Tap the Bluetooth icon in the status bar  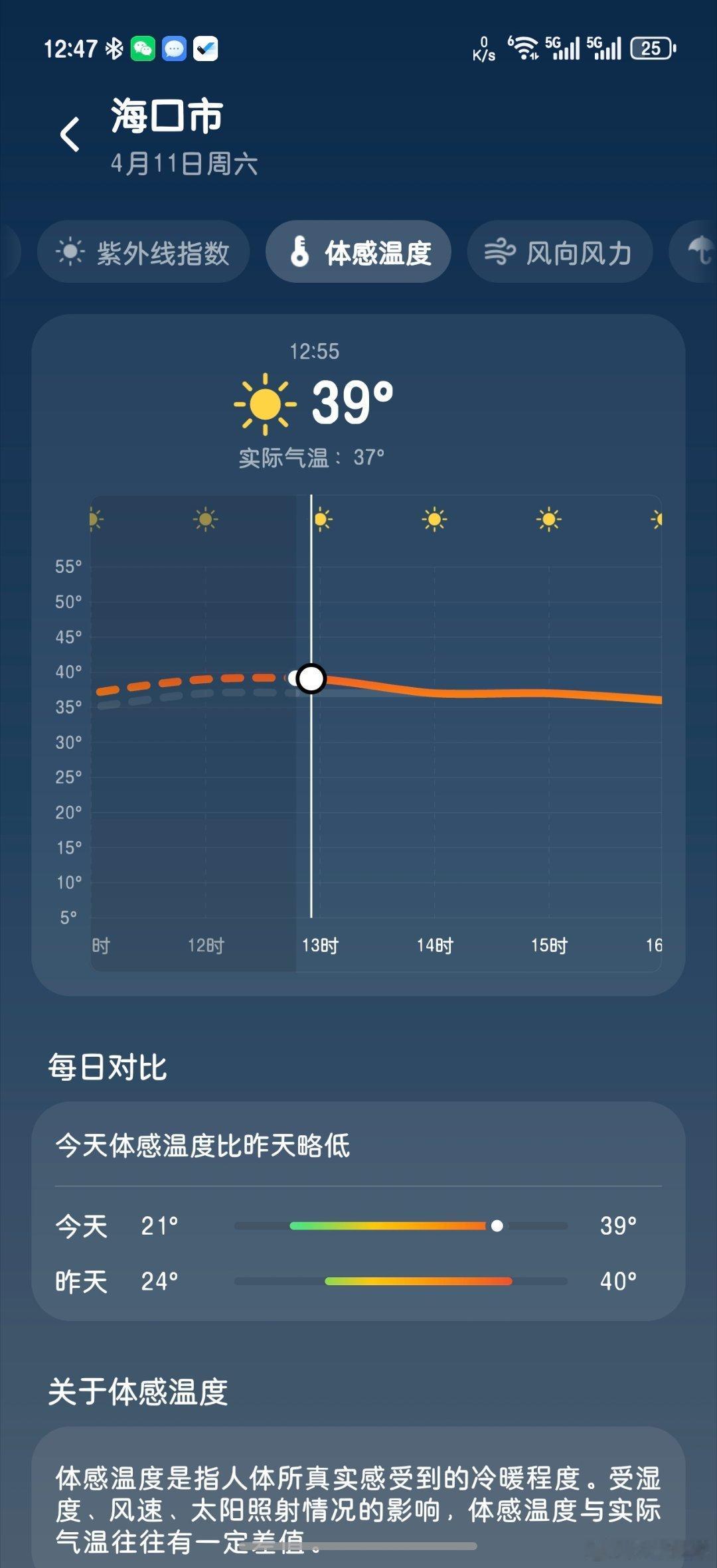point(114,48)
